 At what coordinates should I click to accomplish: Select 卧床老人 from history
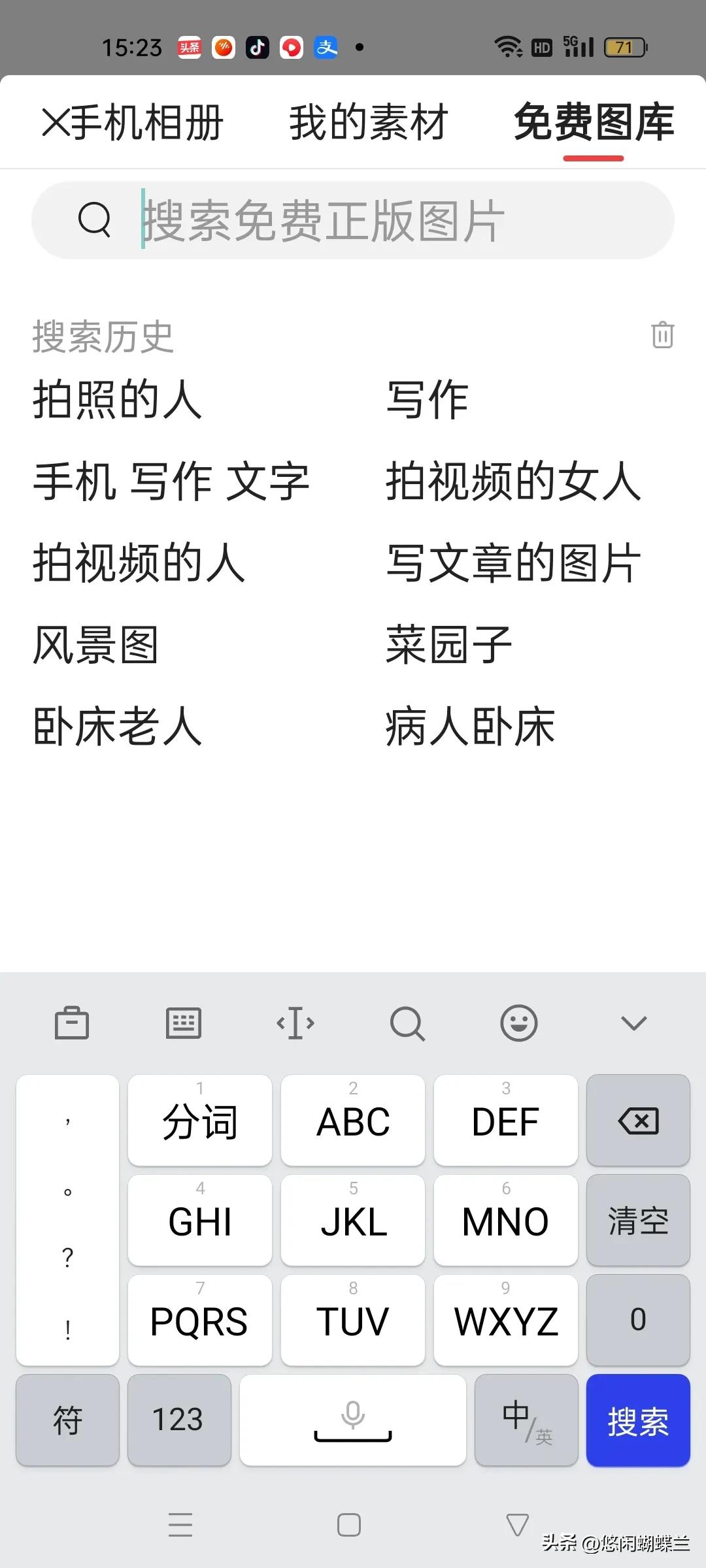(x=118, y=727)
